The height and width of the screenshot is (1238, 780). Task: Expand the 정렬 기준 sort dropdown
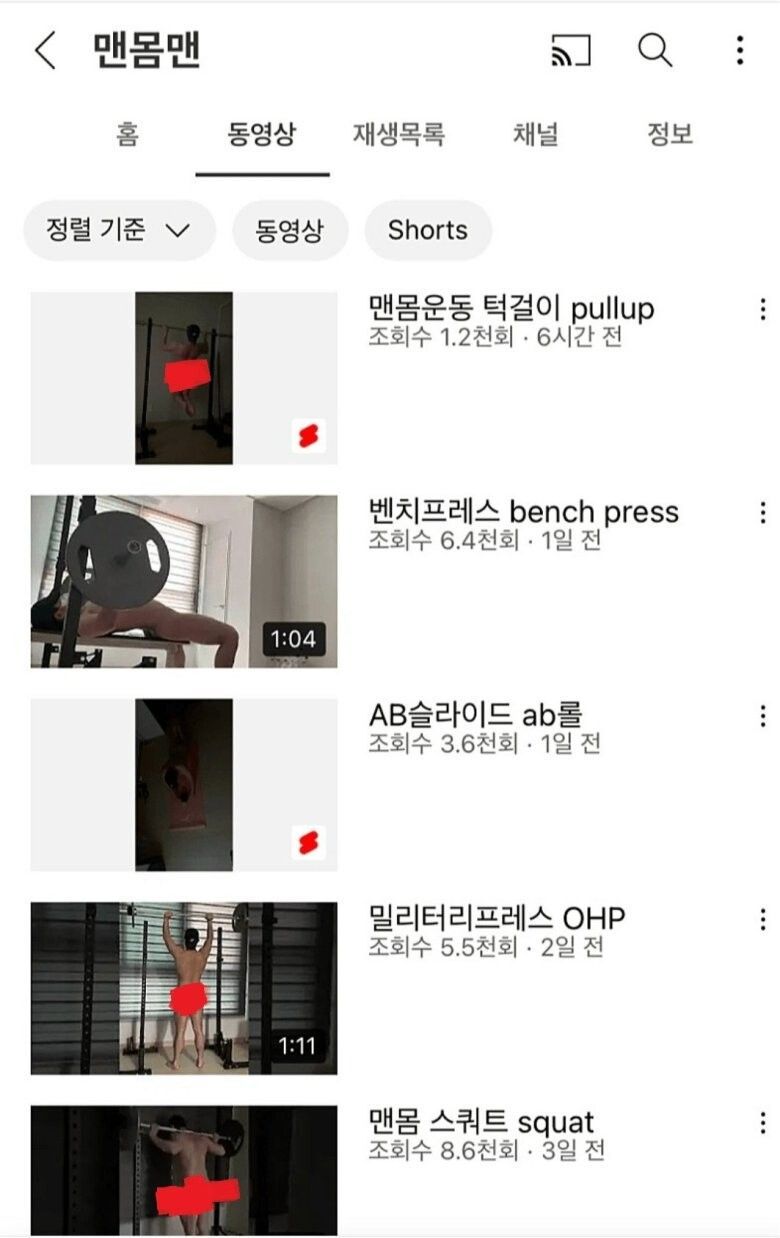pos(118,230)
